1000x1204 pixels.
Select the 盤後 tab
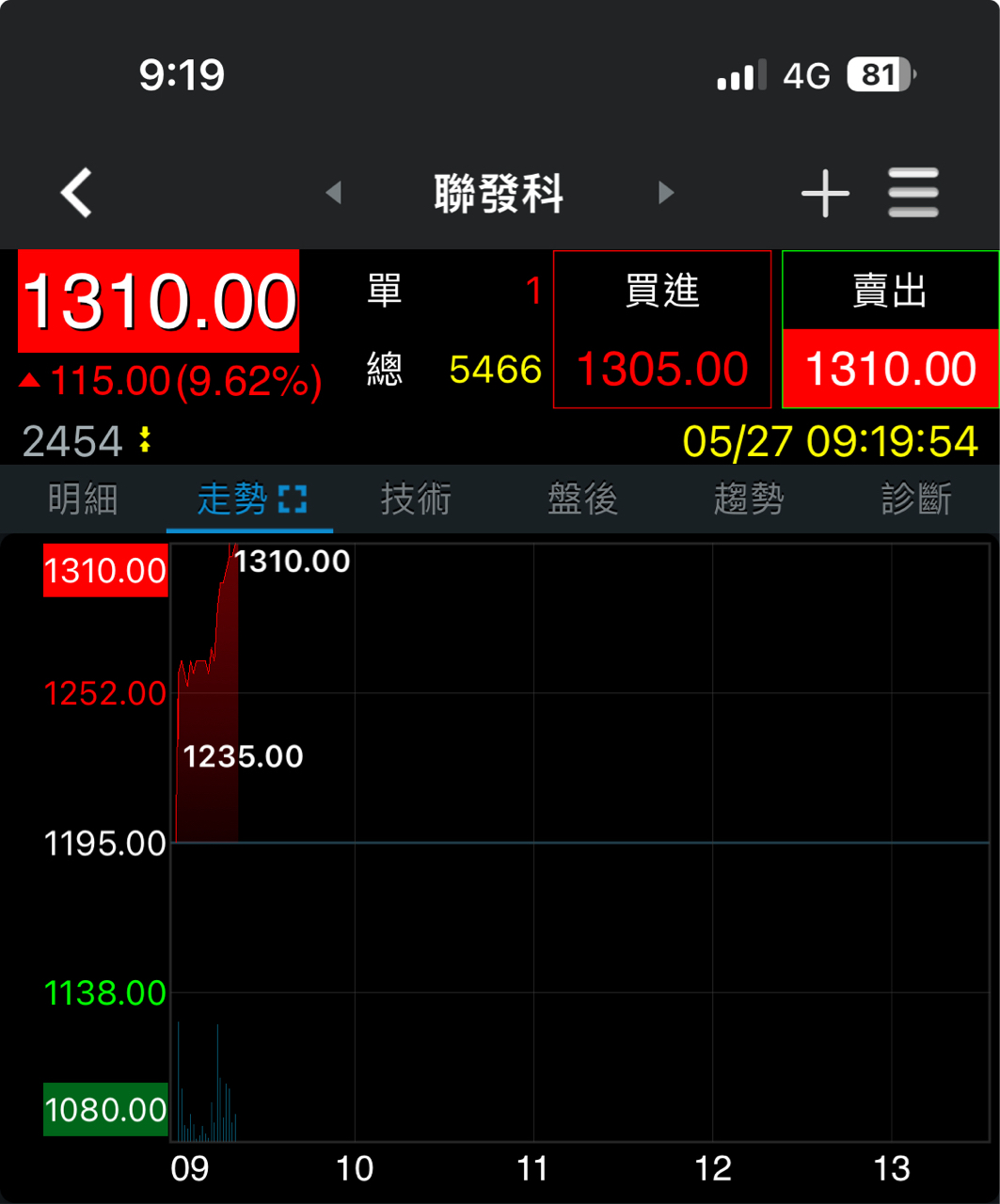(582, 499)
